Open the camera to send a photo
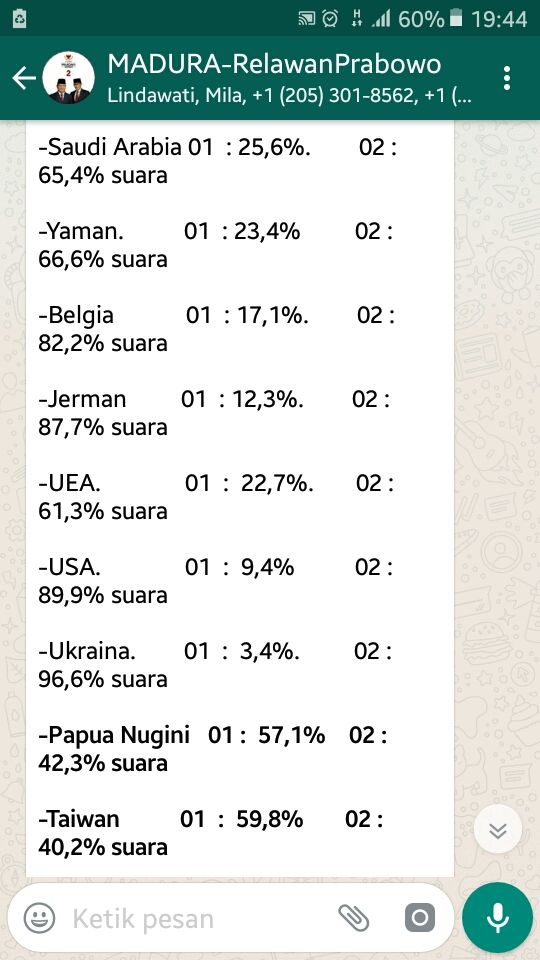 pyautogui.click(x=420, y=918)
